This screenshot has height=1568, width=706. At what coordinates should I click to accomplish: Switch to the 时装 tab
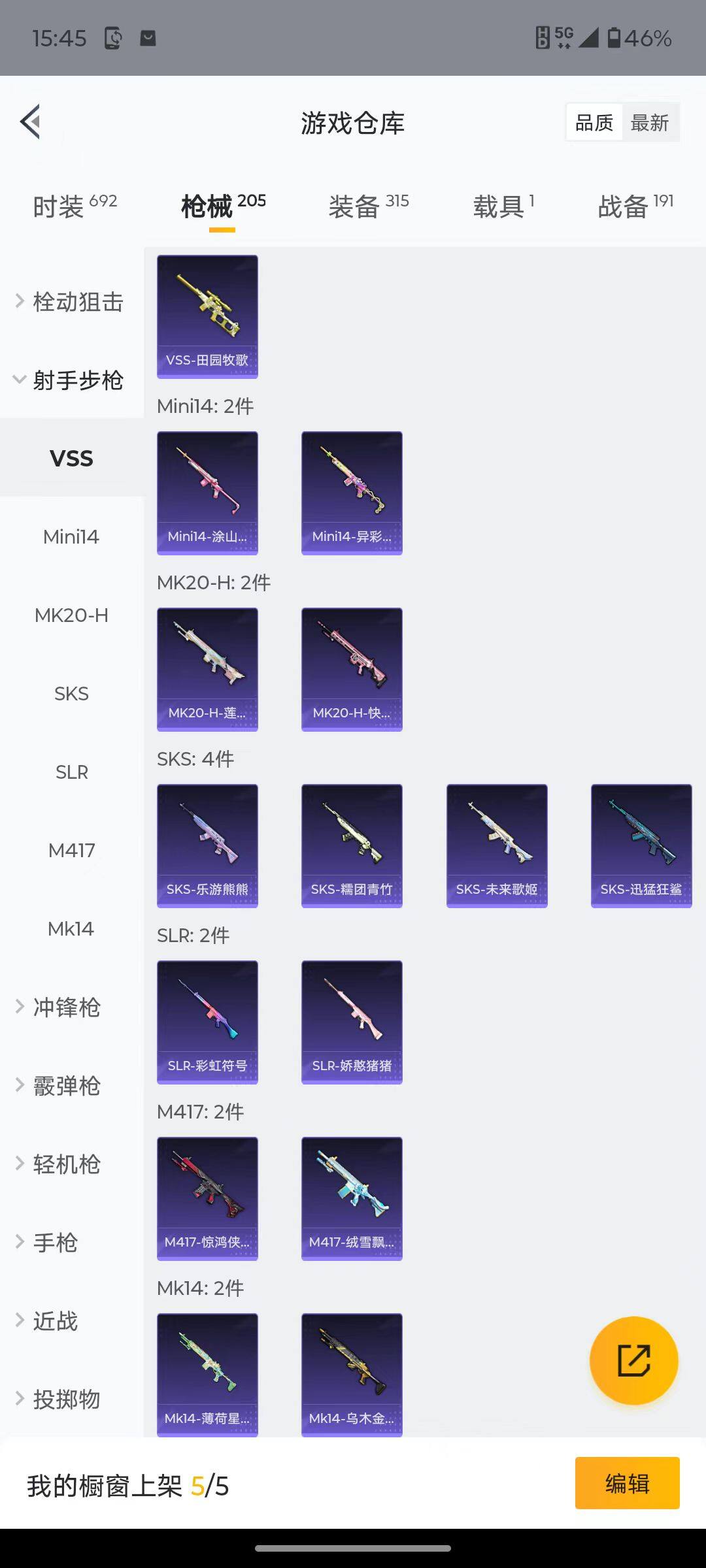74,206
